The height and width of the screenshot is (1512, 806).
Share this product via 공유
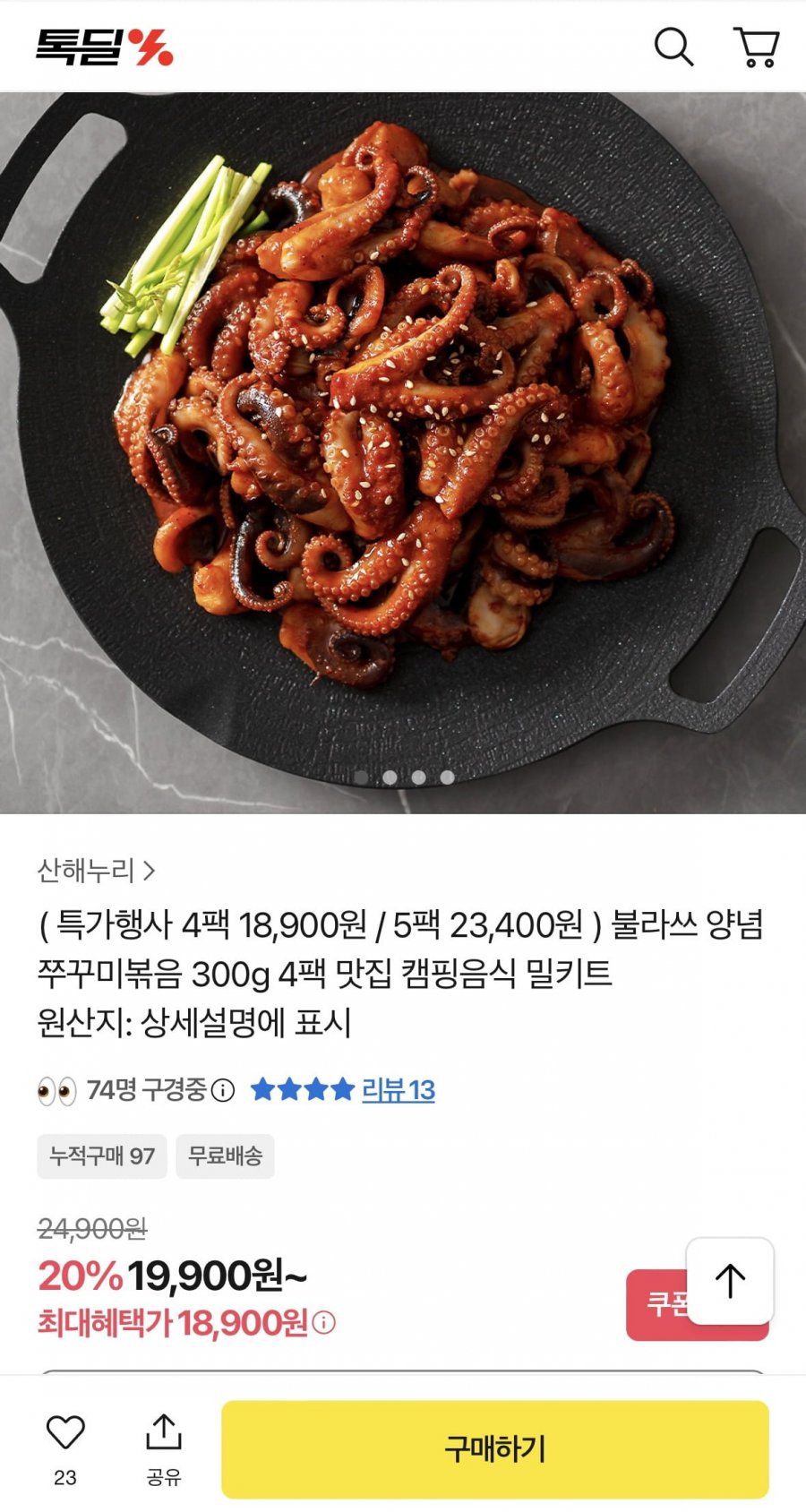163,1448
